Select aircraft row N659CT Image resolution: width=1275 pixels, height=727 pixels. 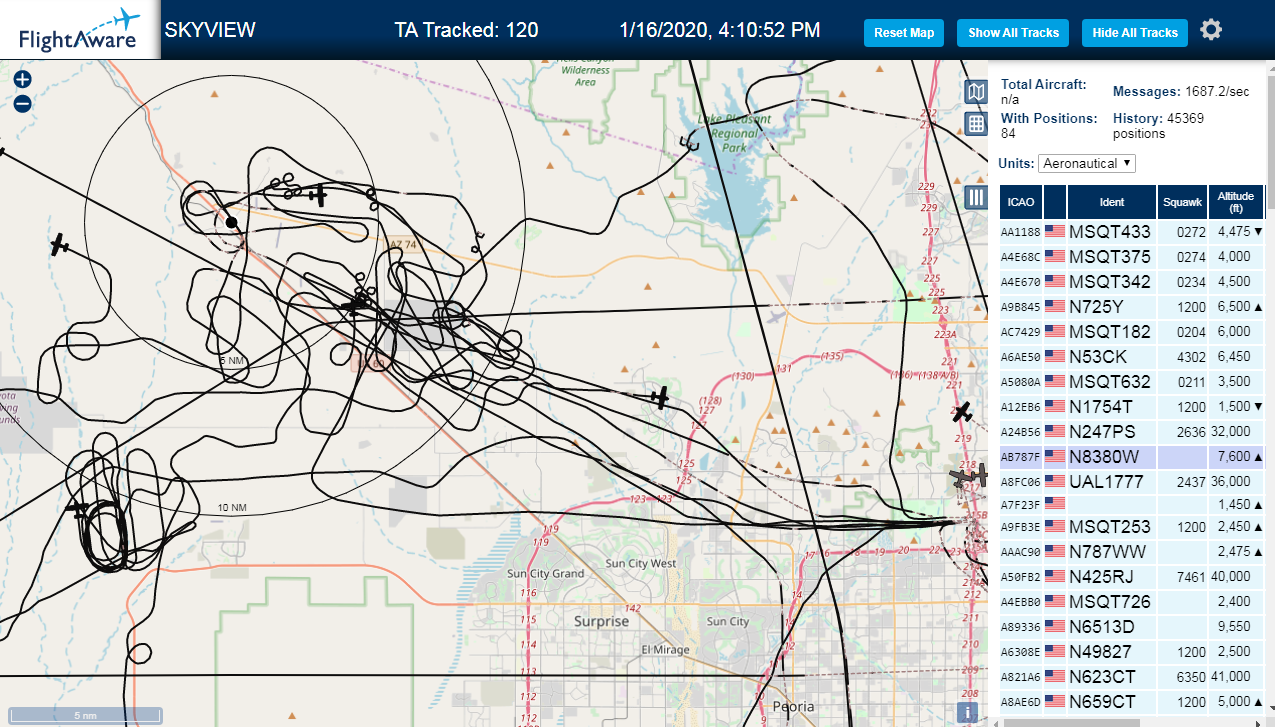[1132, 702]
